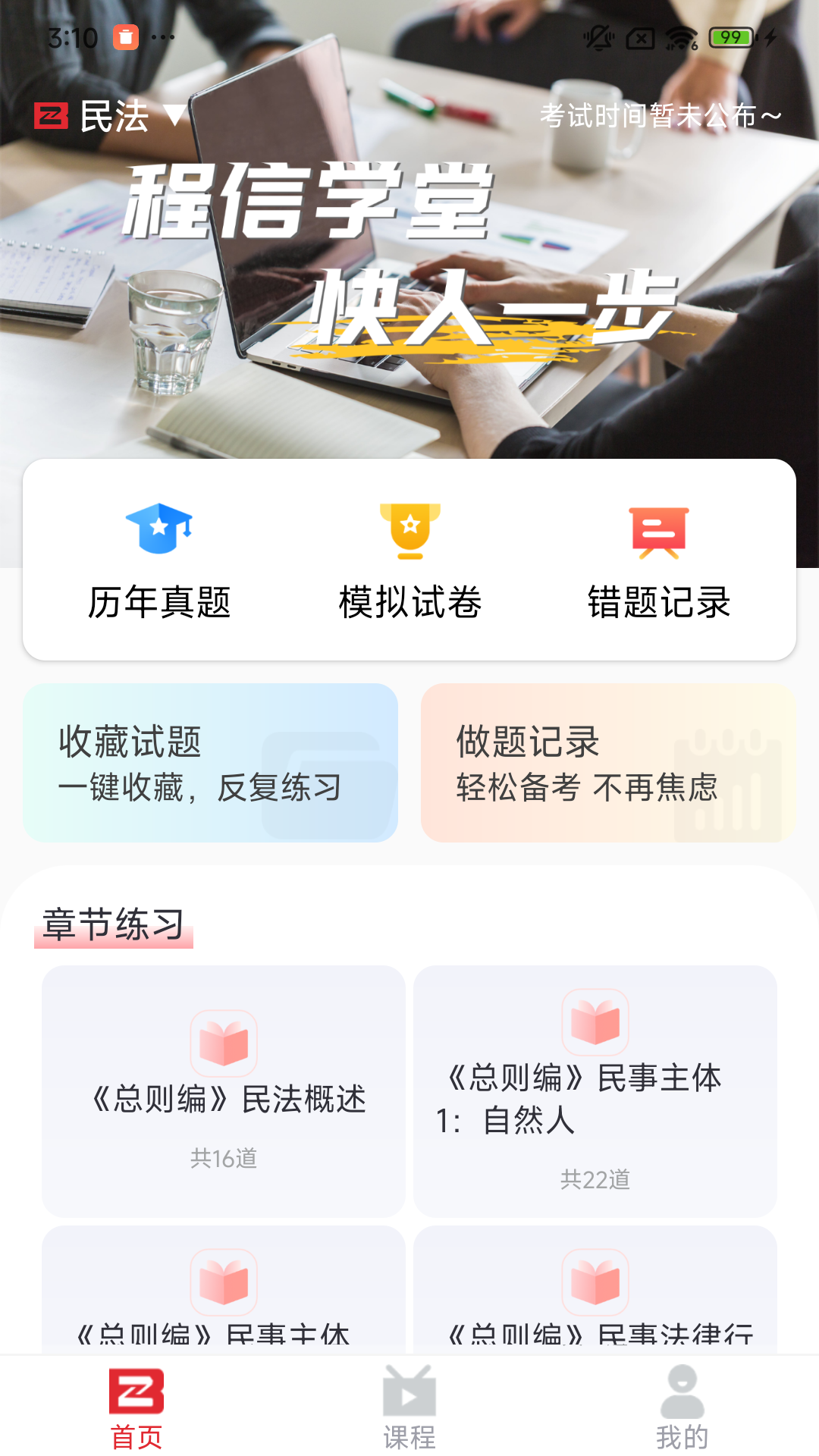Open the 做题记录 practice history card

pos(608,763)
